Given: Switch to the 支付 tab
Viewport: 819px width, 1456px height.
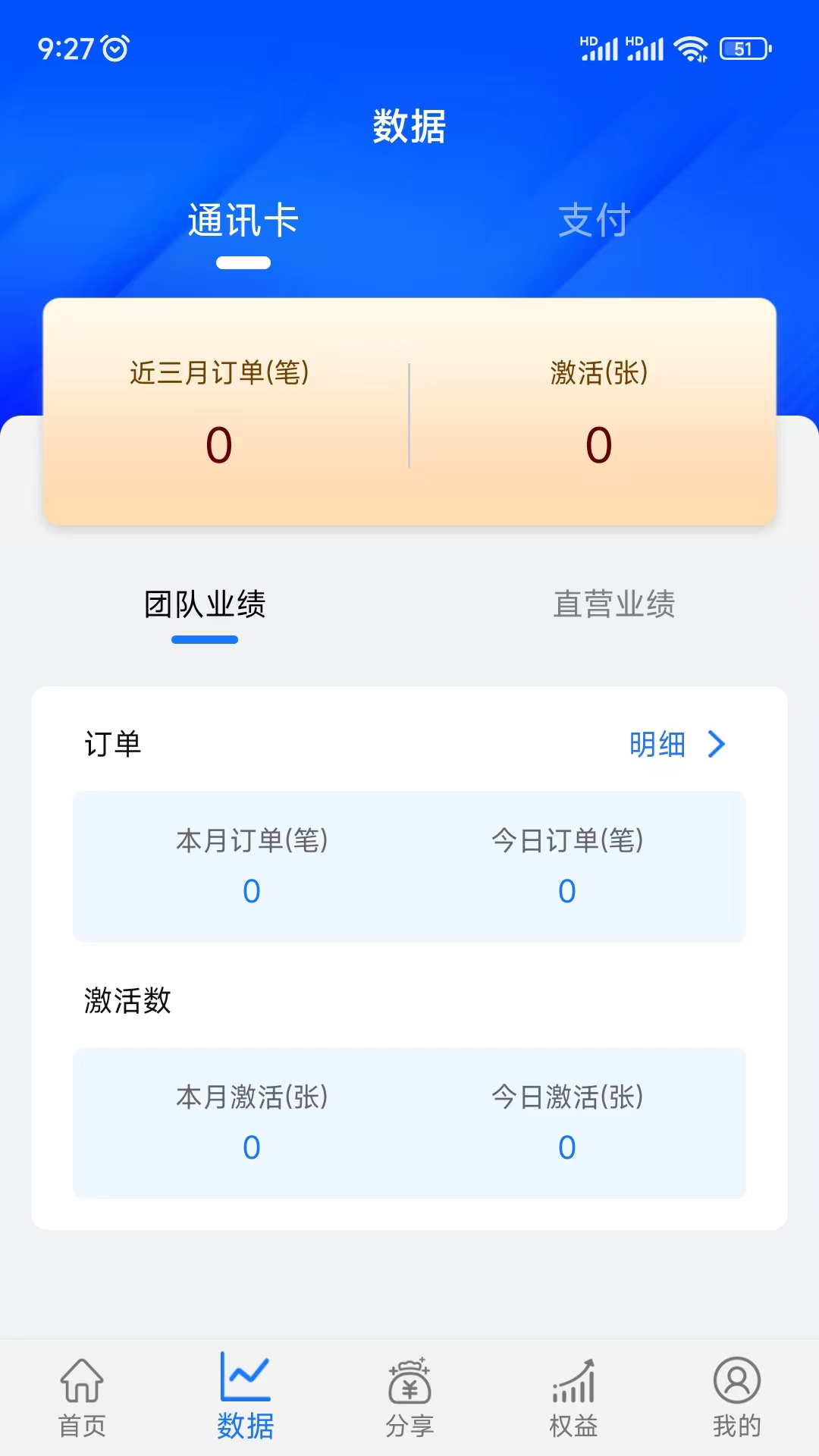Looking at the screenshot, I should (x=594, y=220).
